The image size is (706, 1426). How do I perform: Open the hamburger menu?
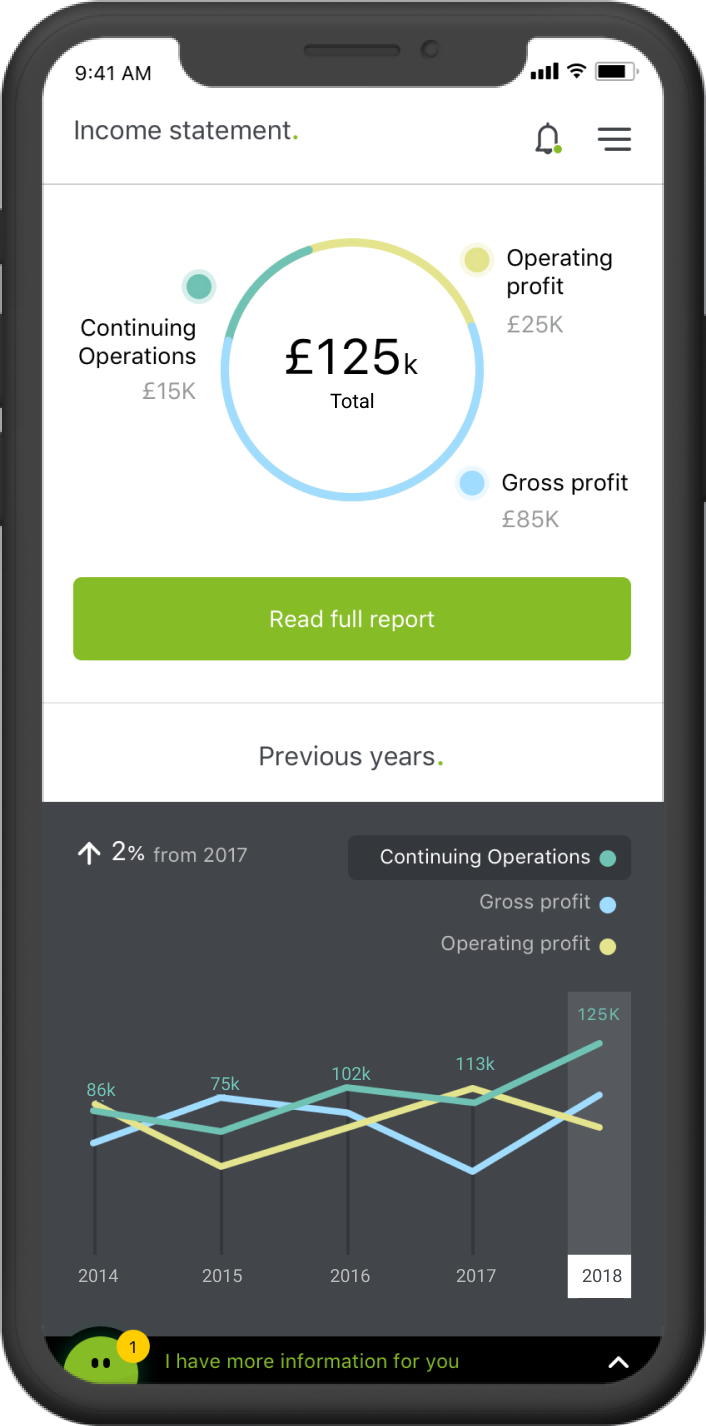coord(614,138)
